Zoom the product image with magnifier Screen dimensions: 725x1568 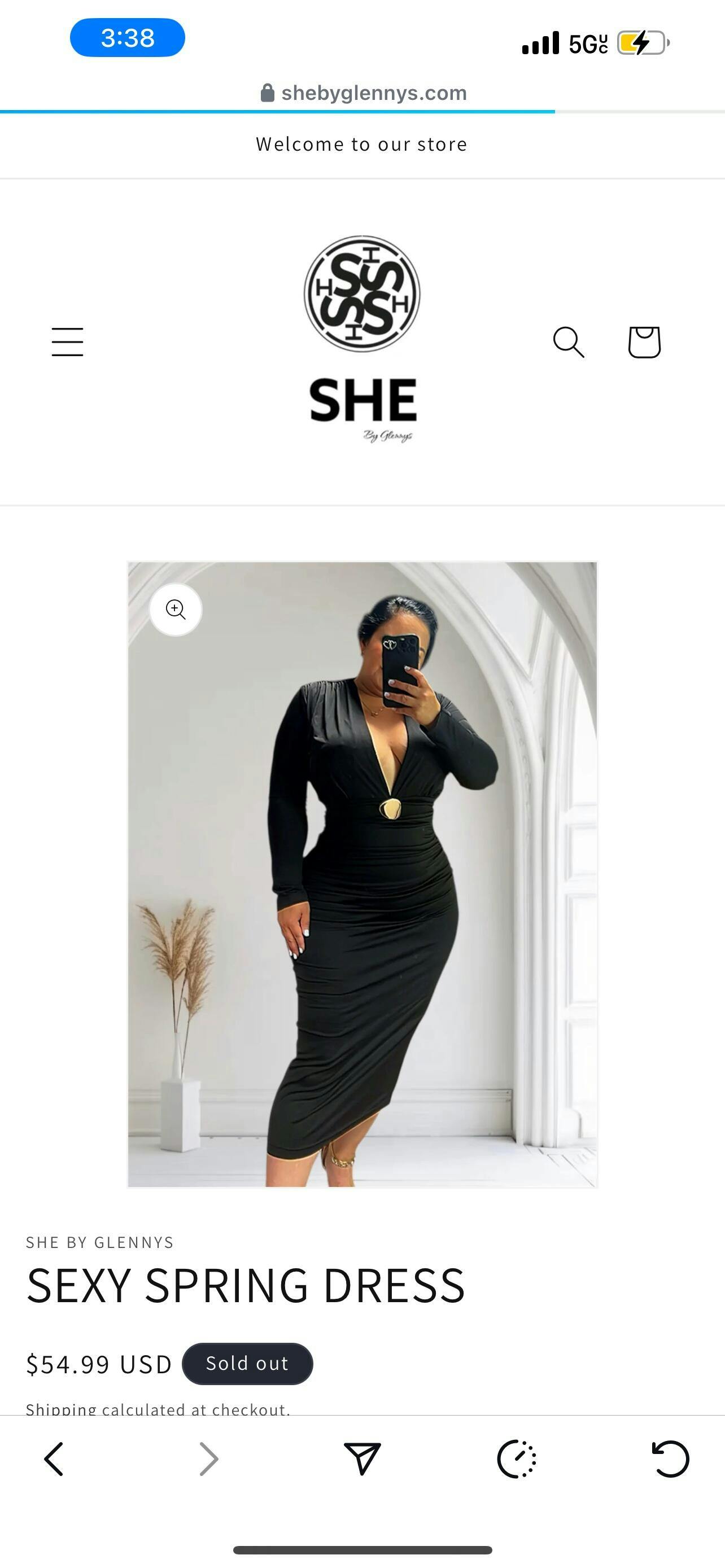176,609
